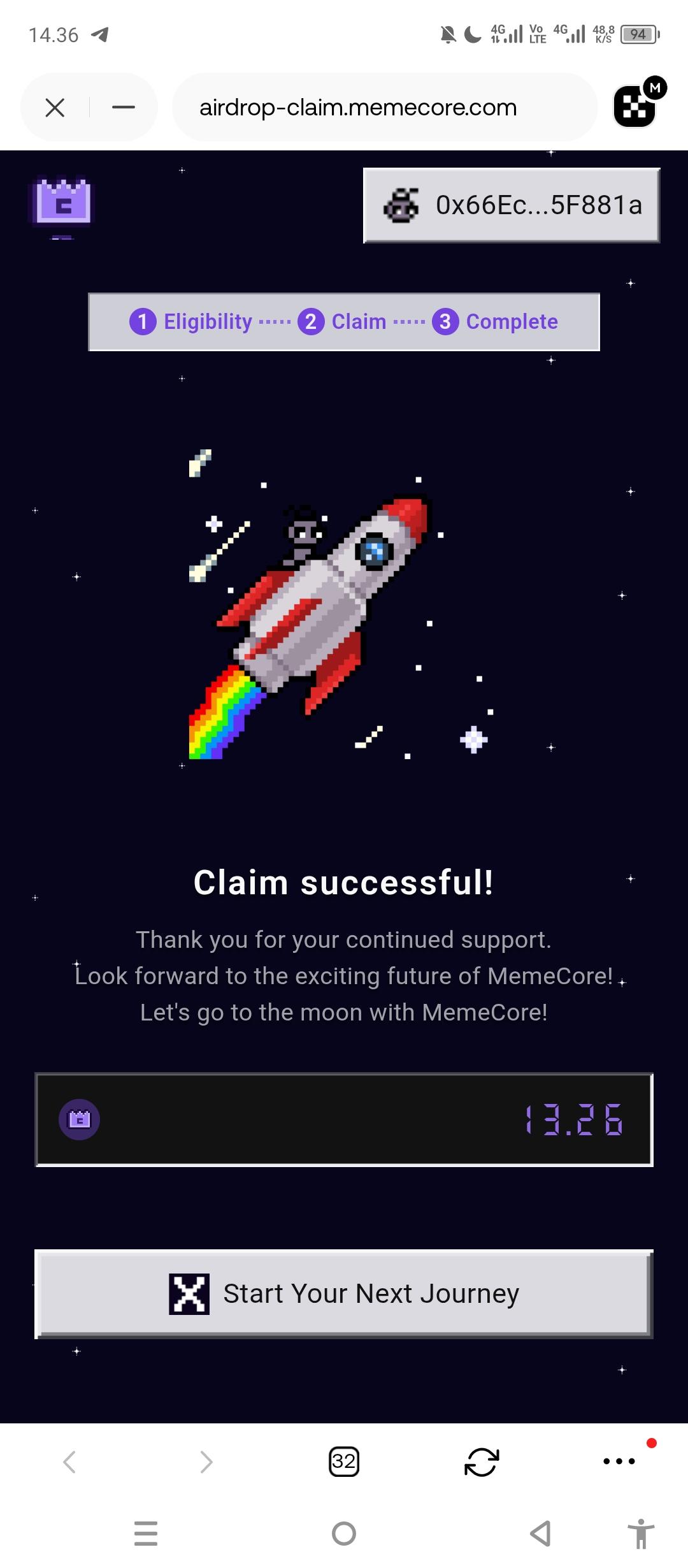Close the in-app browser

(x=55, y=108)
